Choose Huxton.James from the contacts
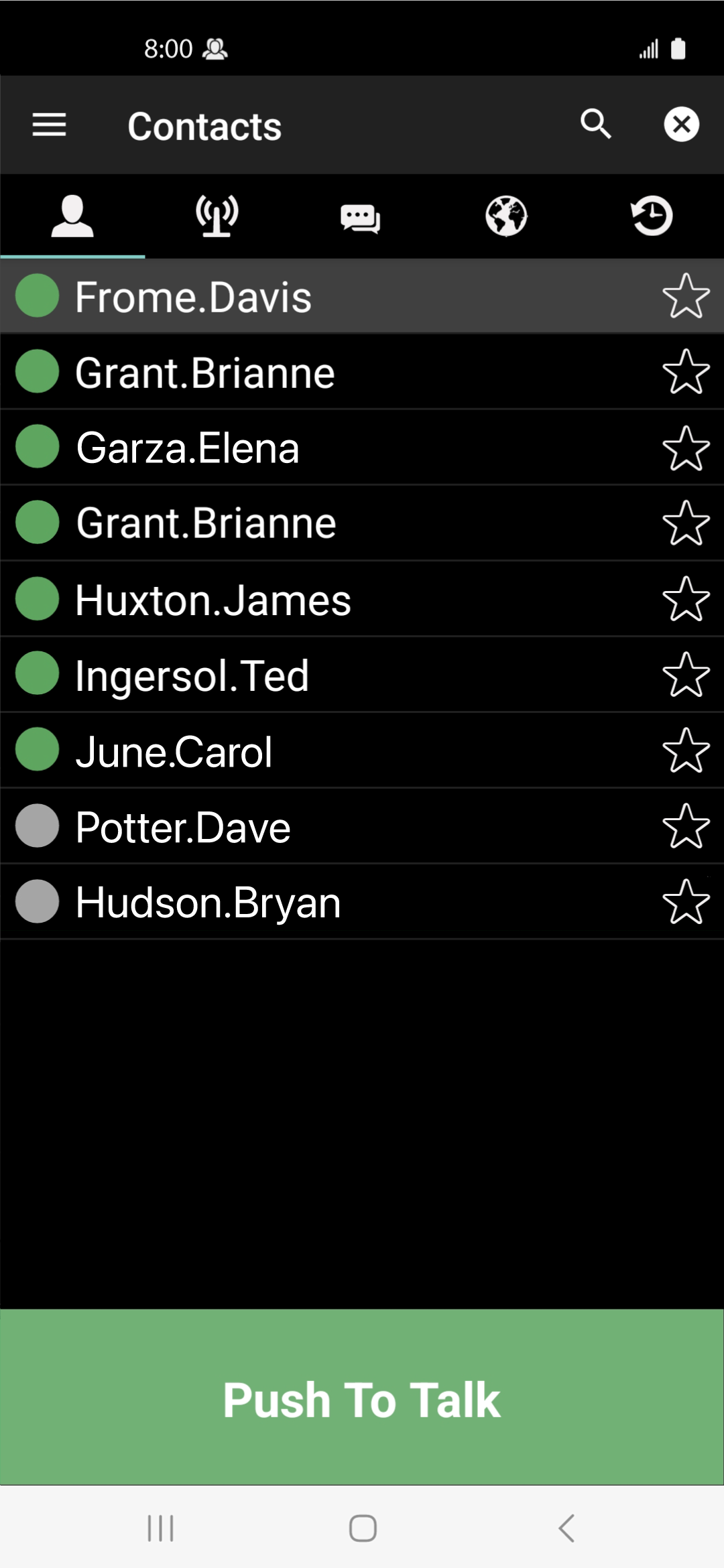The height and width of the screenshot is (1568, 724). tap(213, 600)
